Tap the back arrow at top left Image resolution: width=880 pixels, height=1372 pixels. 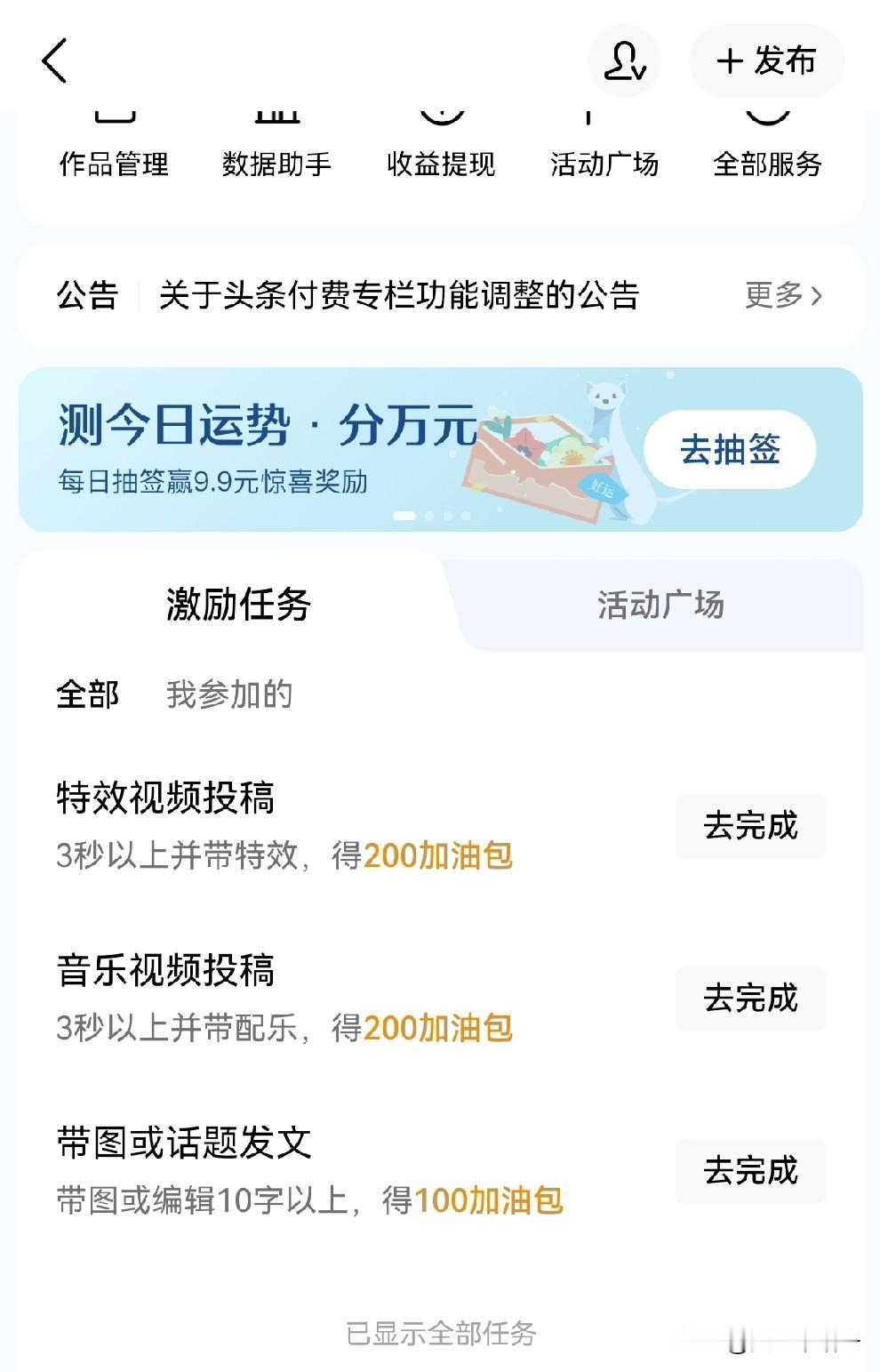pos(54,61)
